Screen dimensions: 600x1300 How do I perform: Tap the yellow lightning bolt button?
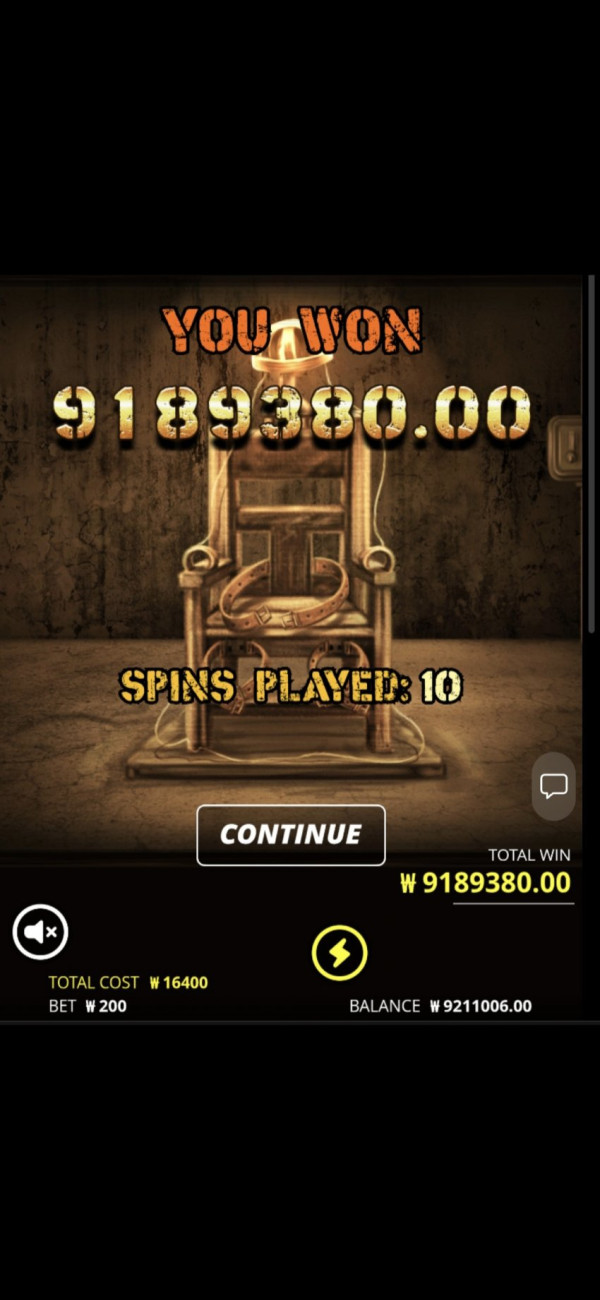pos(339,953)
